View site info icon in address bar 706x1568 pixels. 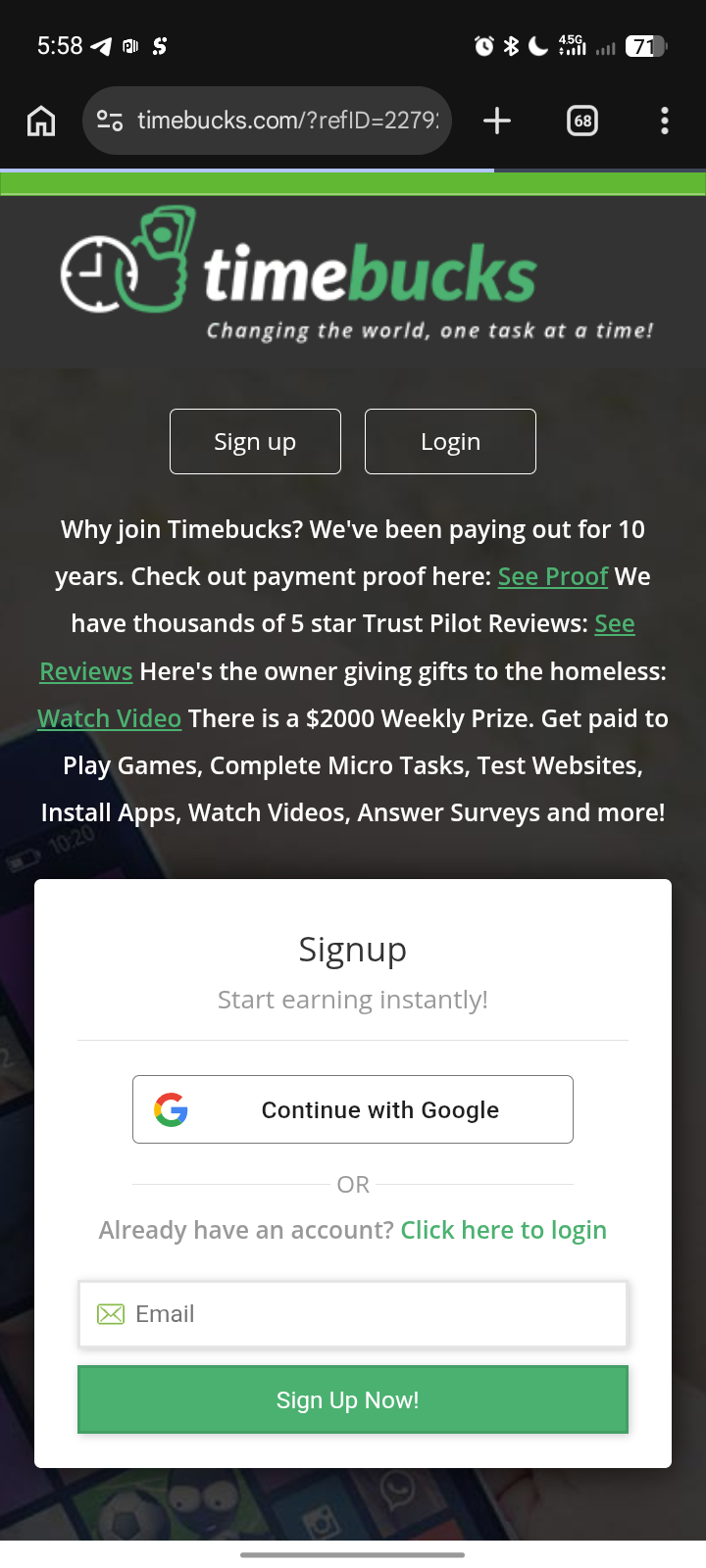[x=110, y=121]
